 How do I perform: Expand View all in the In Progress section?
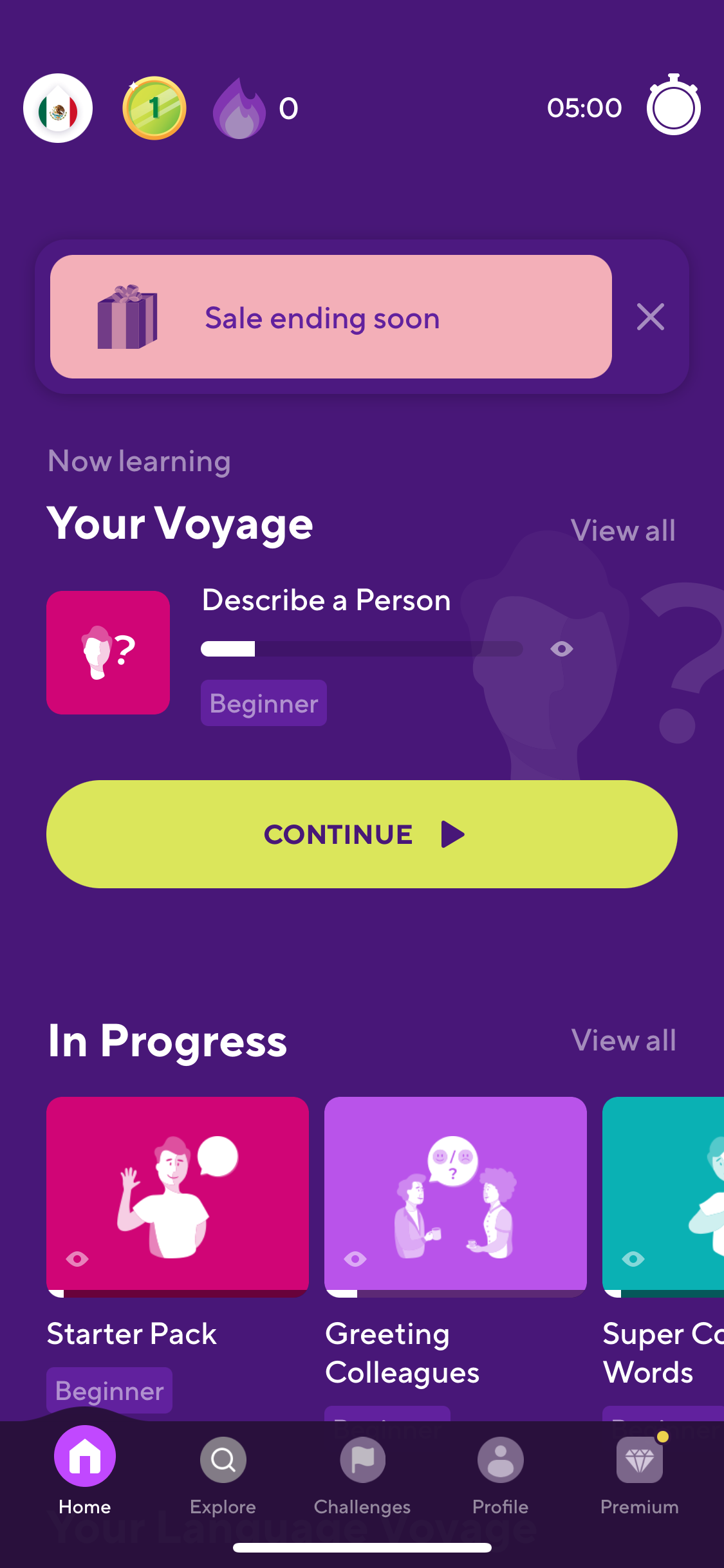[625, 1040]
